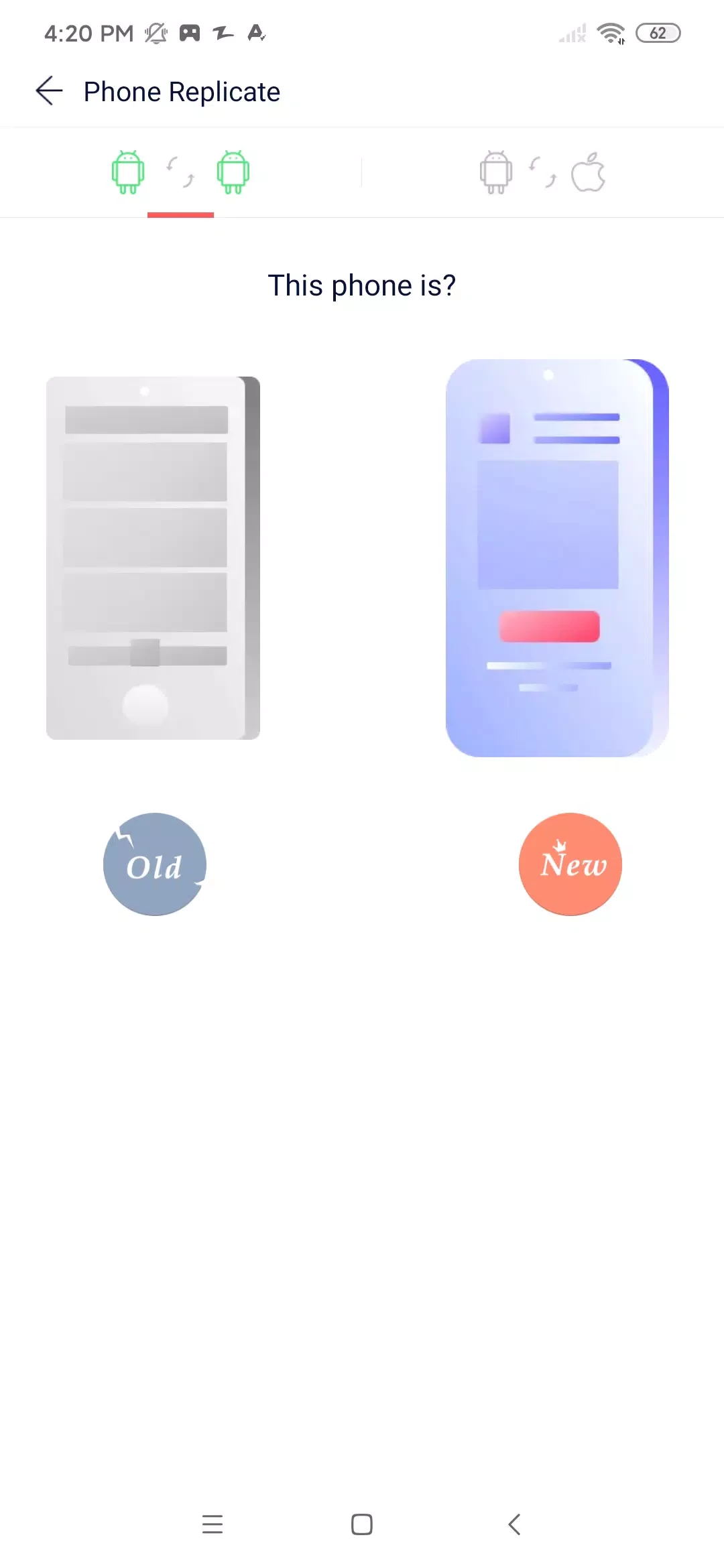Choose the gray old phone picture
Screen dimensions: 724x1568
point(153,558)
